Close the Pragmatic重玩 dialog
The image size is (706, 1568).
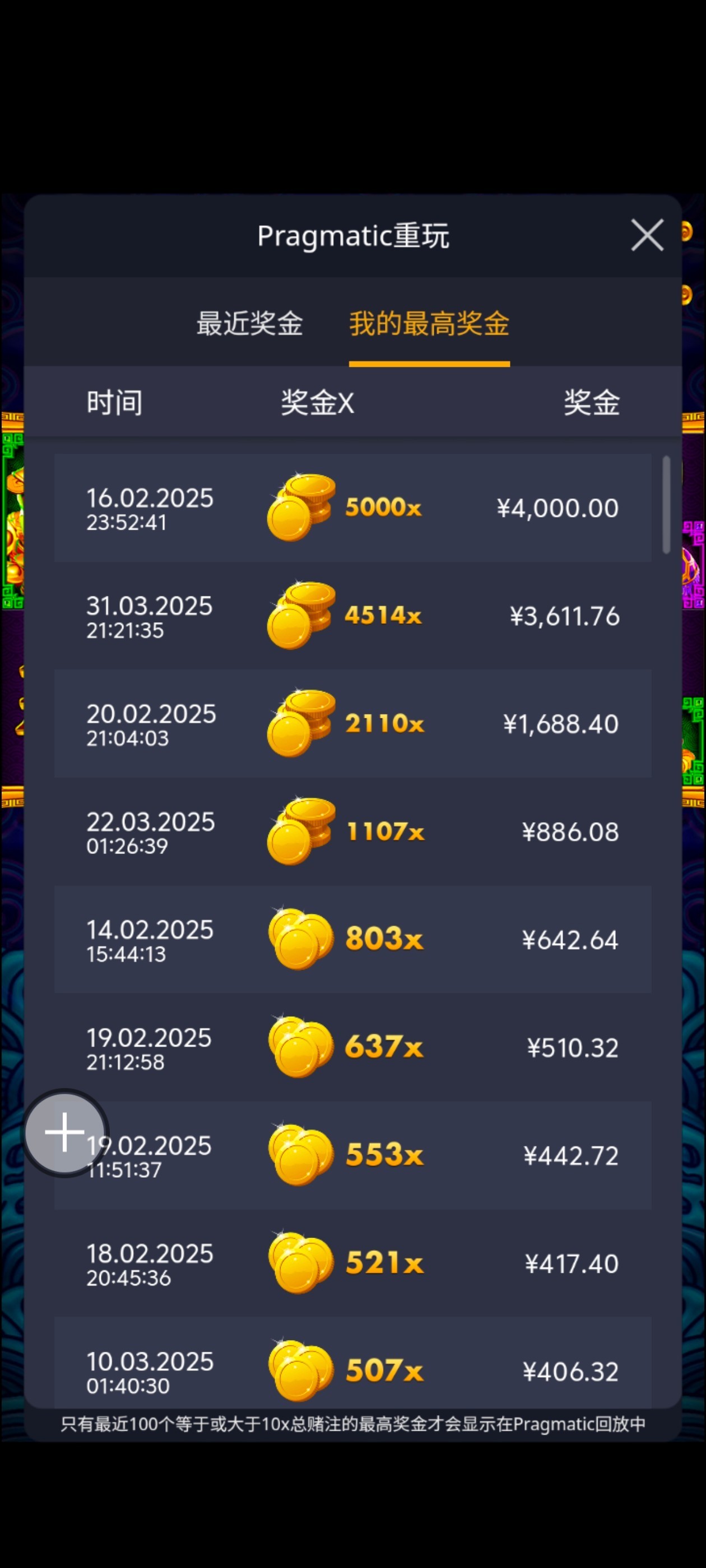[x=646, y=235]
